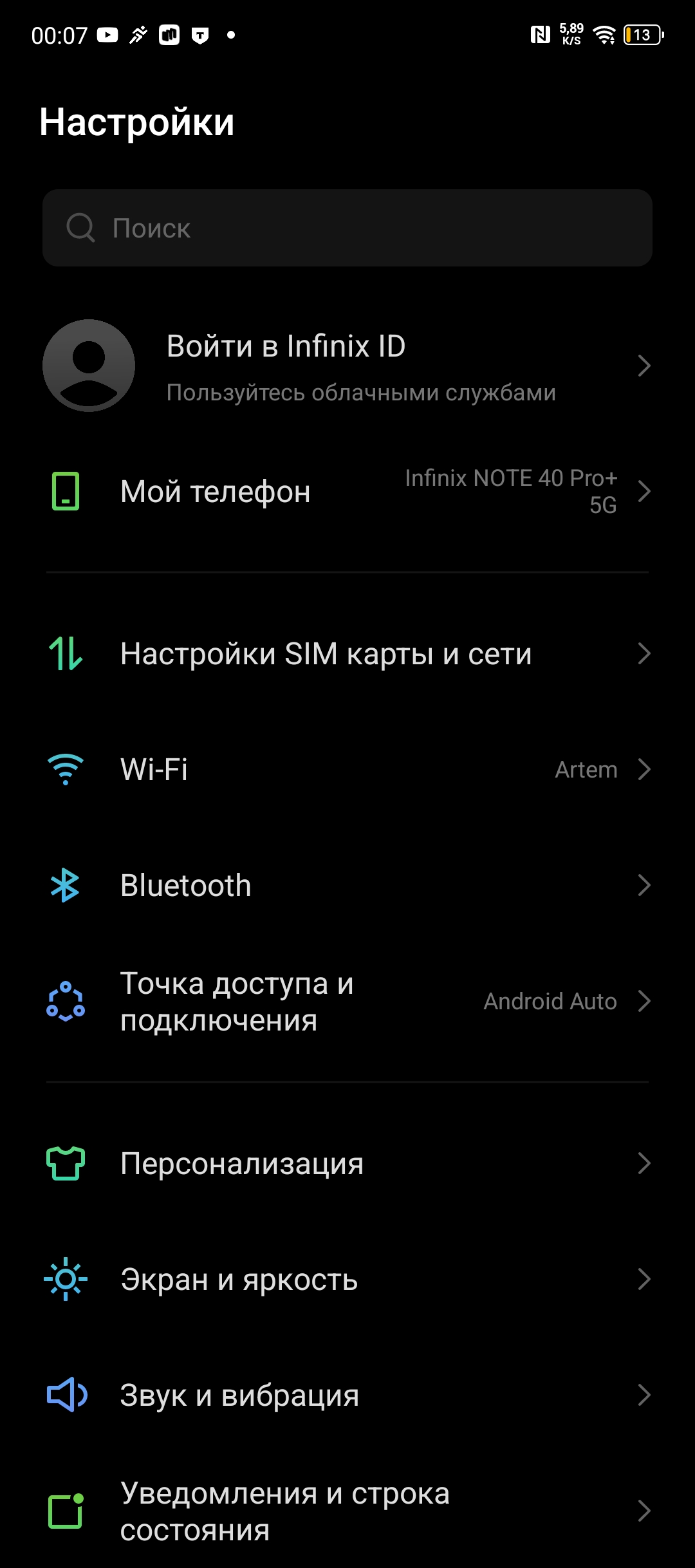695x1568 pixels.
Task: Open Войти в Infinix ID sign-in
Action: (347, 366)
